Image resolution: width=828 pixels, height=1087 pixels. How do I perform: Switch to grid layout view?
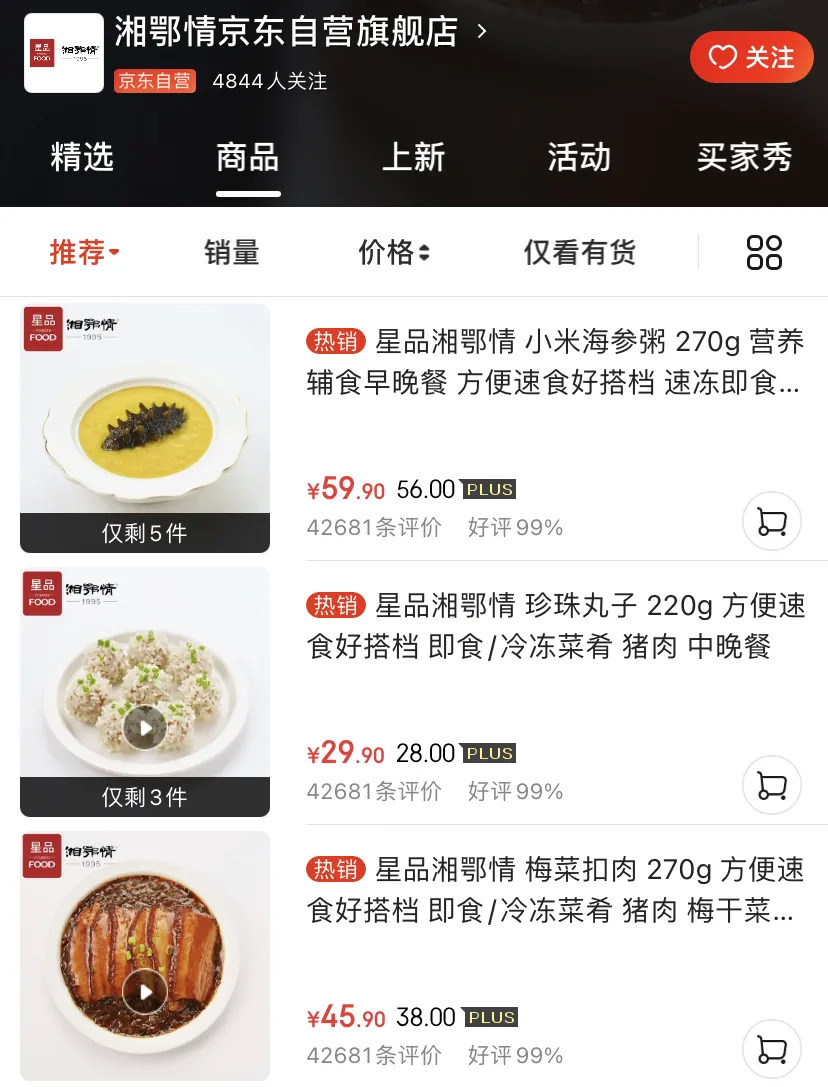coord(764,253)
